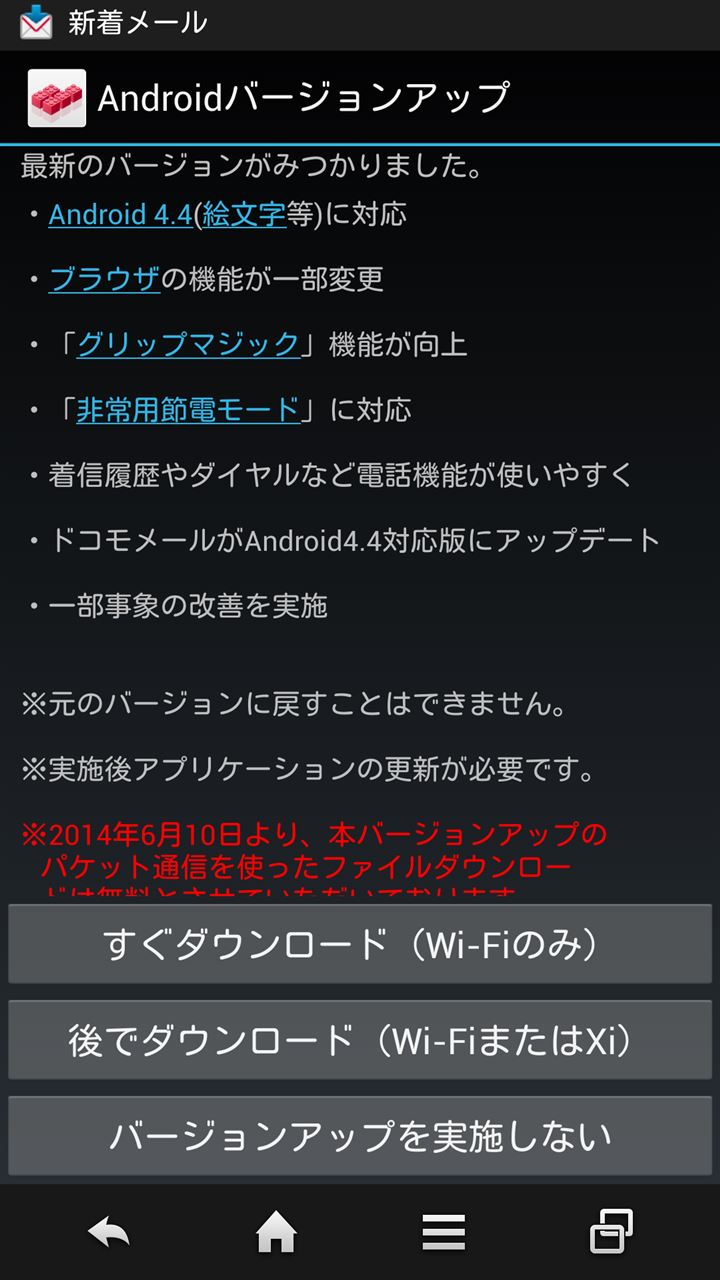Go back with the system back arrow
The image size is (720, 1280).
coord(108,1232)
